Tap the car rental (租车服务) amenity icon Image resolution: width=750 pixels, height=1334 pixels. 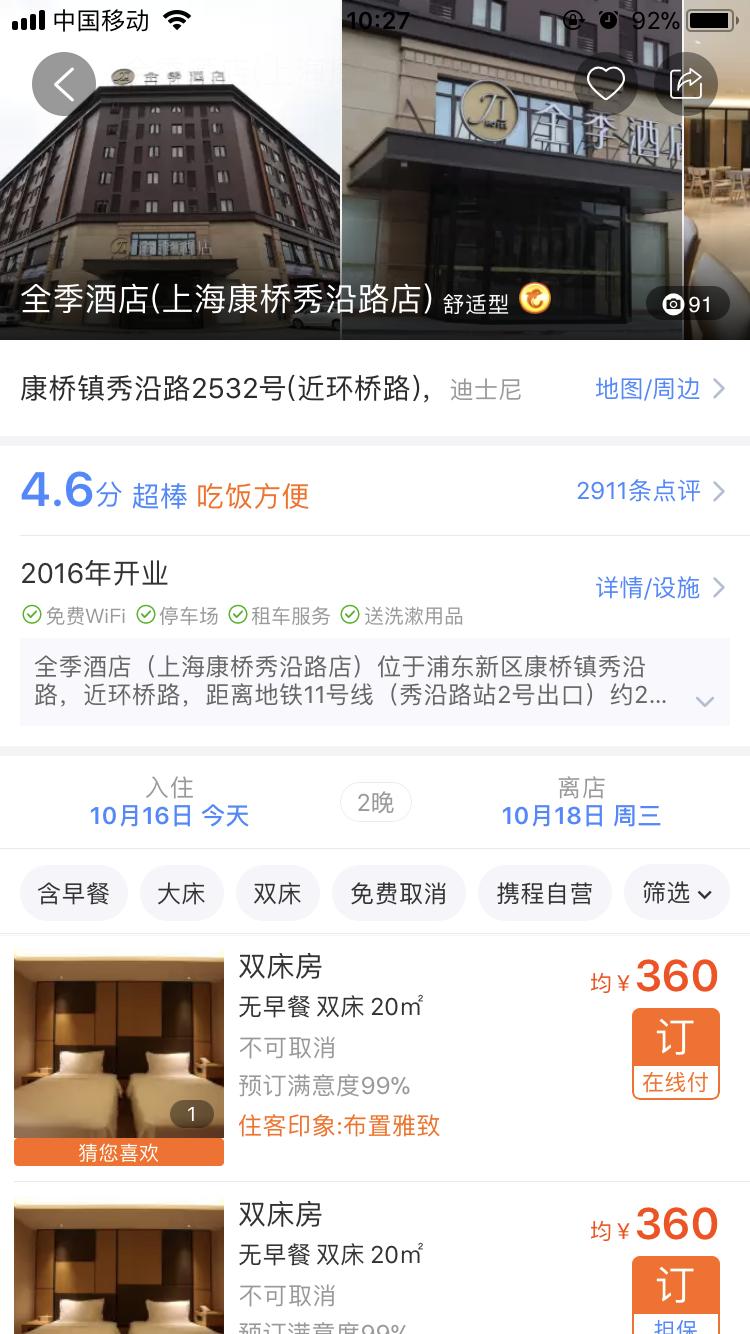coord(238,616)
